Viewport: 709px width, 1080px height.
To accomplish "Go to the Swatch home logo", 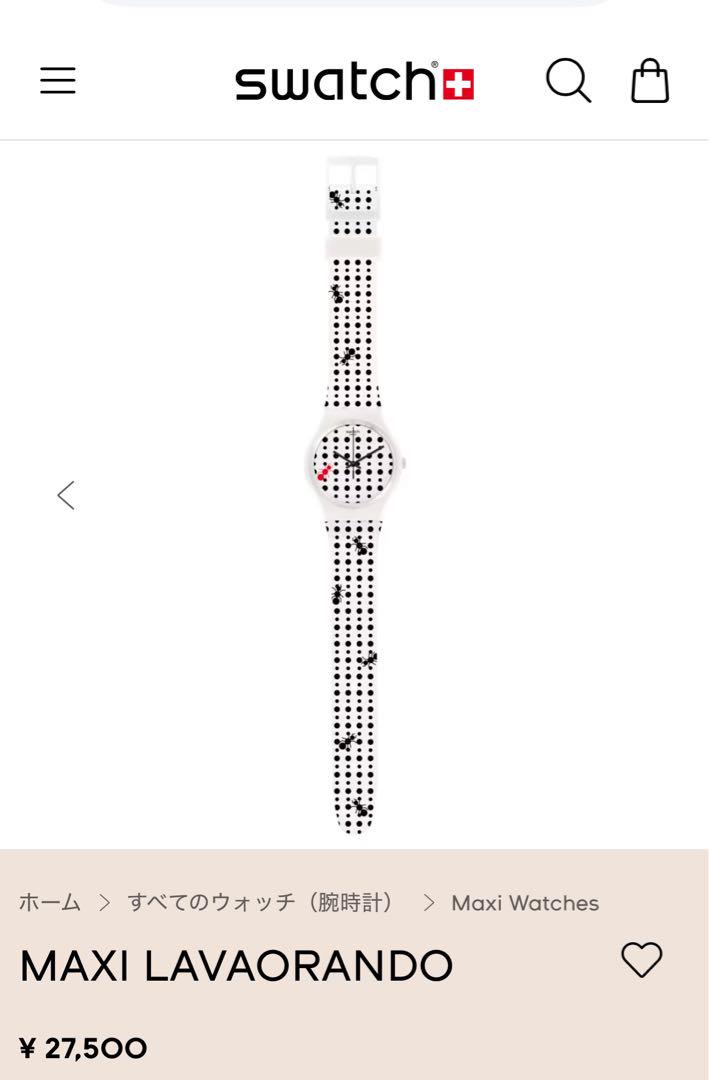I will [x=355, y=81].
